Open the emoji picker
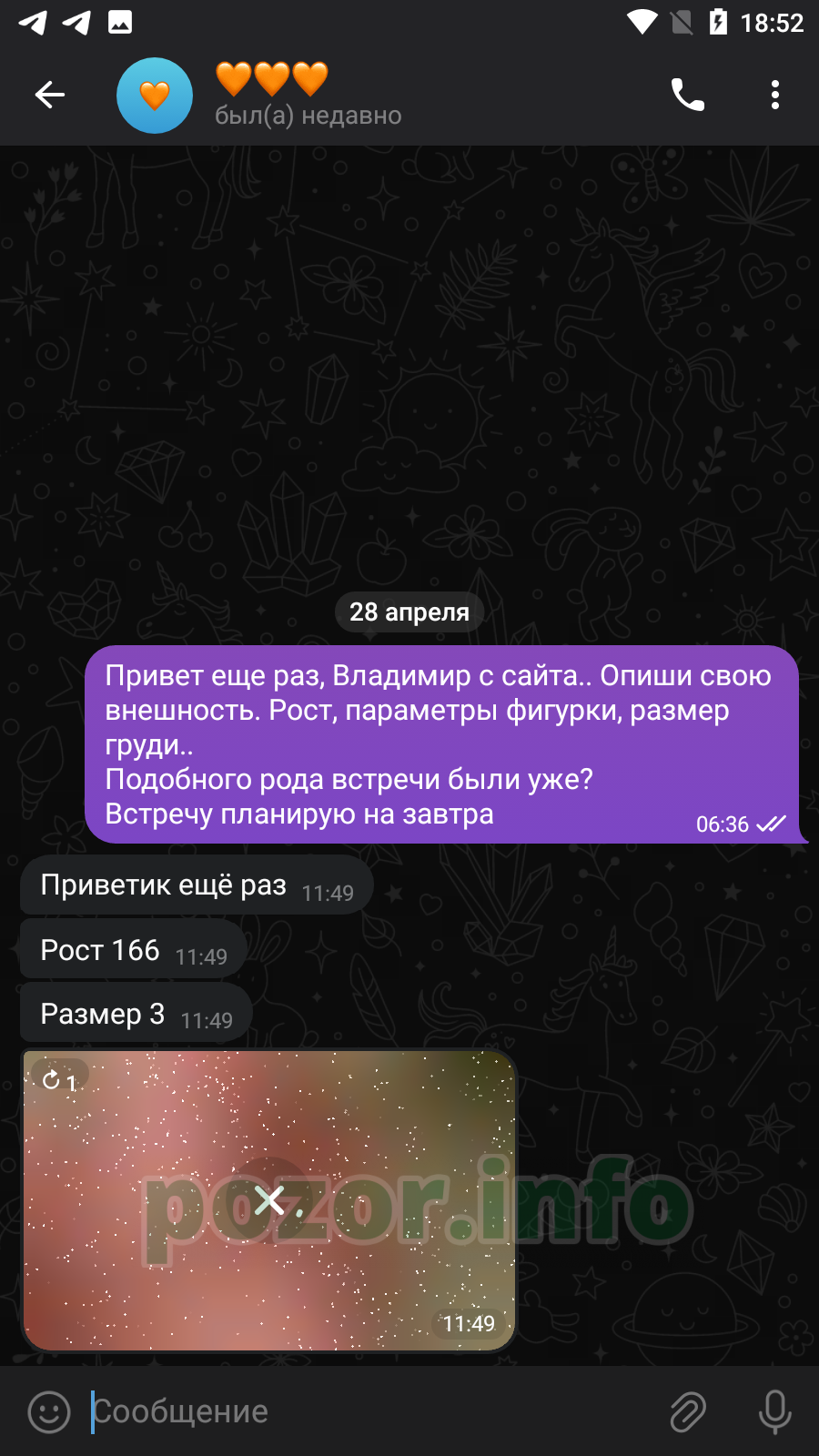The height and width of the screenshot is (1456, 819). 49,1412
